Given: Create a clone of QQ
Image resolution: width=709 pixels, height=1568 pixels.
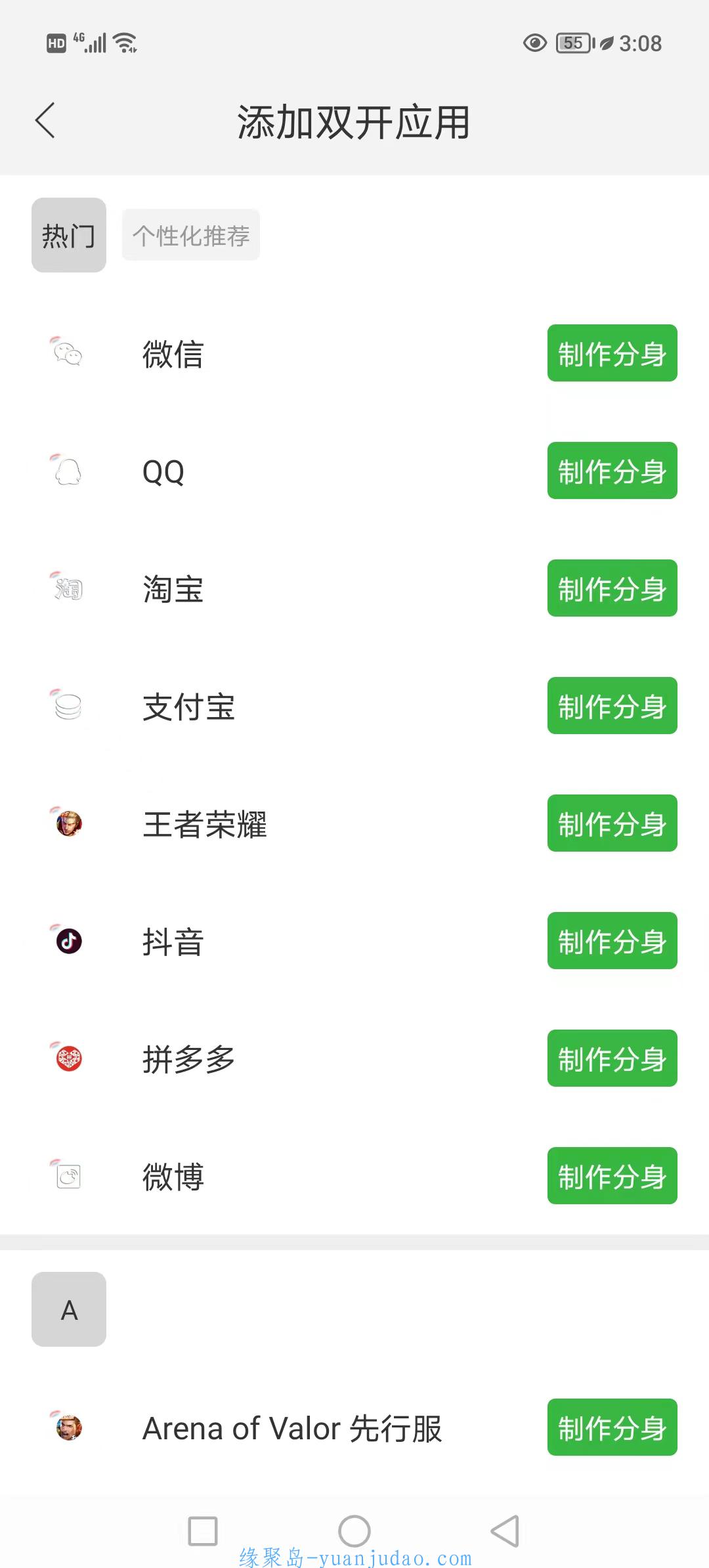Looking at the screenshot, I should [612, 471].
